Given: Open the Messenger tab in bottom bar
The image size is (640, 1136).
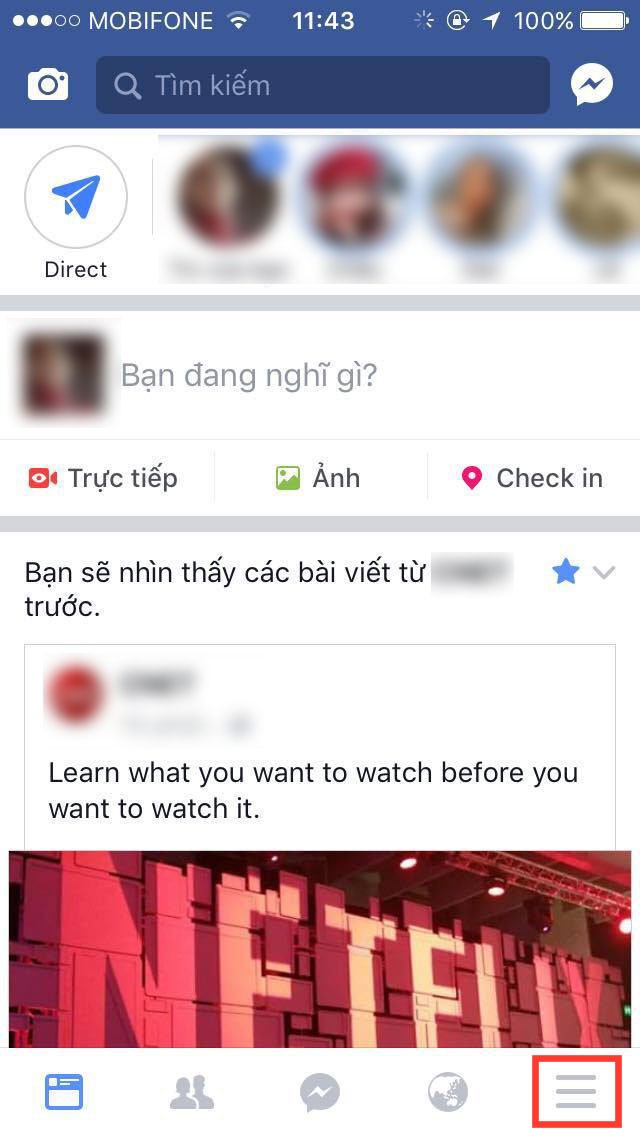Looking at the screenshot, I should coord(320,1092).
